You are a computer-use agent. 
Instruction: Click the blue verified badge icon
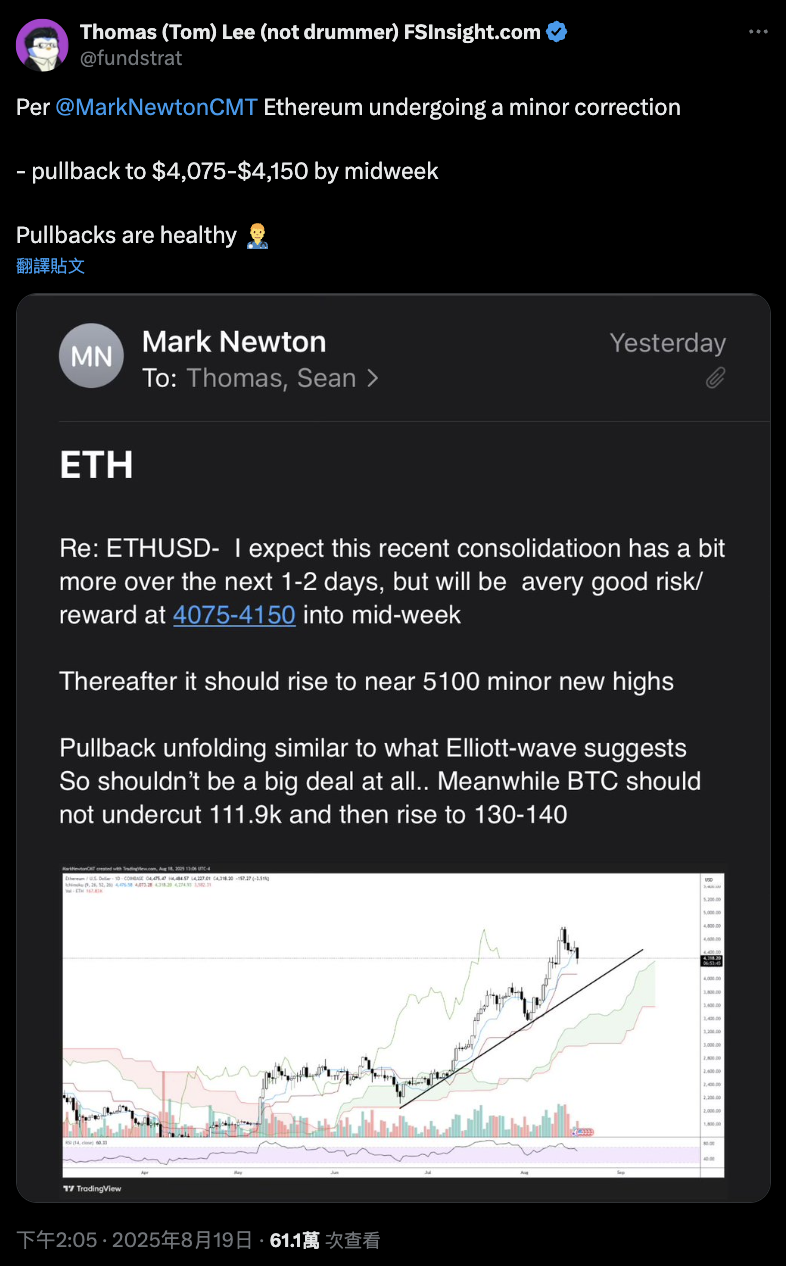(x=556, y=31)
